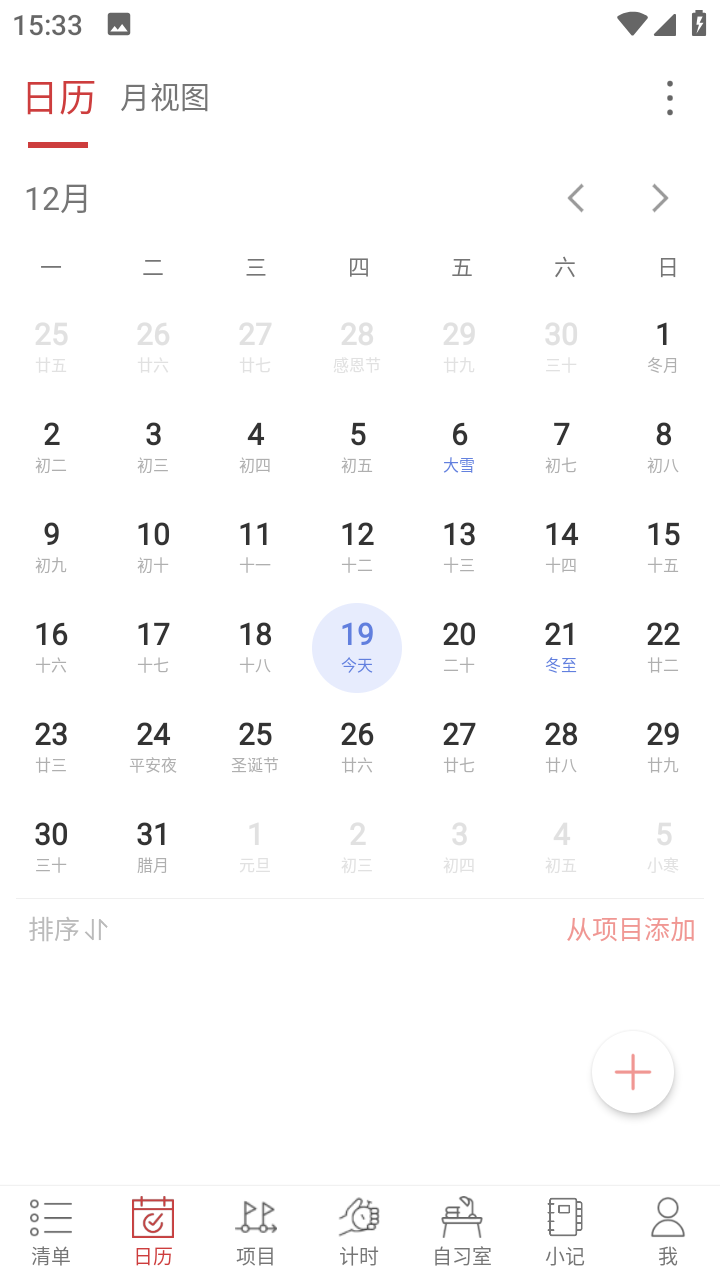Switch to the 项目 tab
The height and width of the screenshot is (1280, 720).
pos(255,1232)
